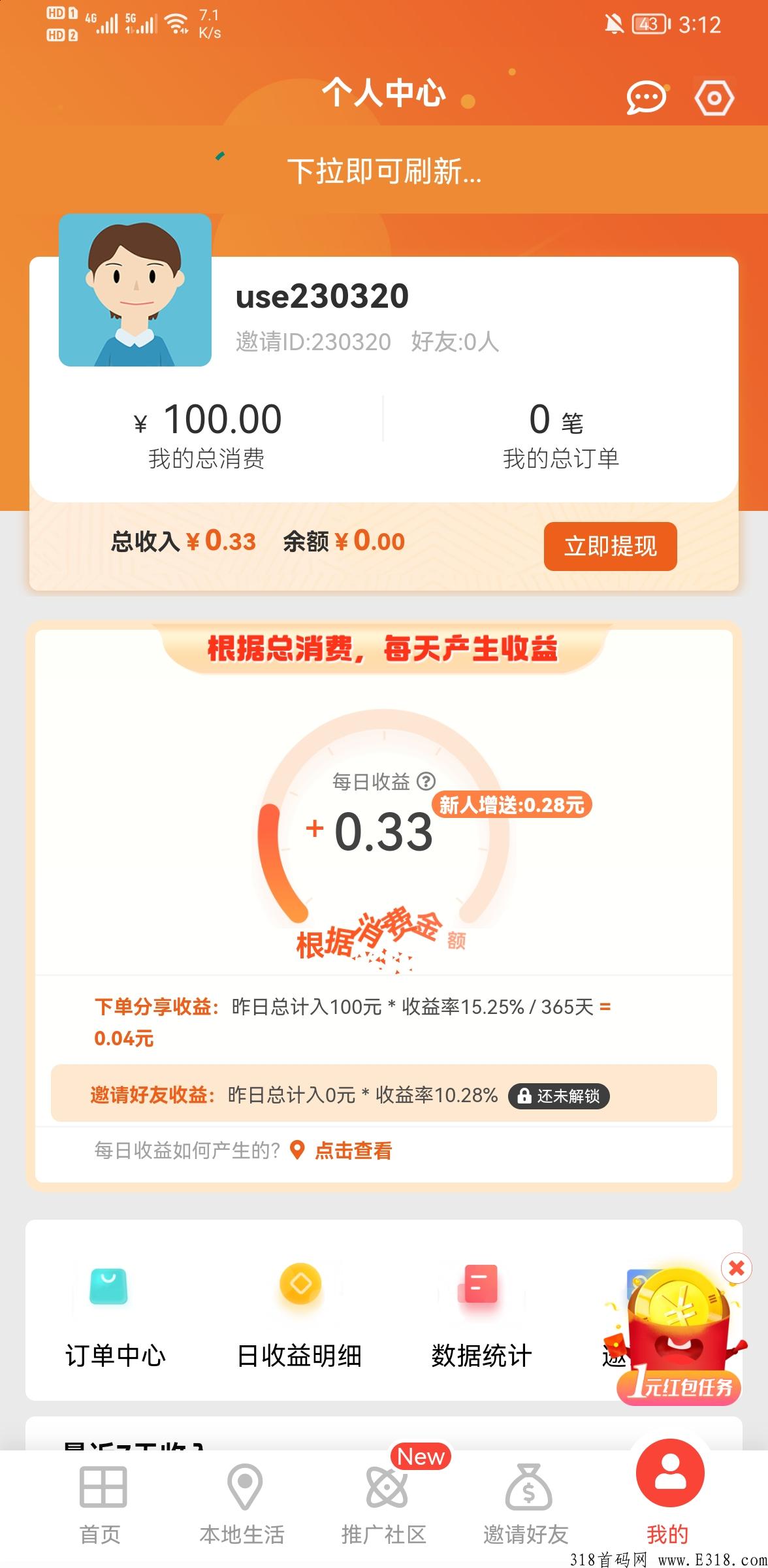Open settings via the hexagon gear icon
This screenshot has width=768, height=1568.
[x=714, y=98]
